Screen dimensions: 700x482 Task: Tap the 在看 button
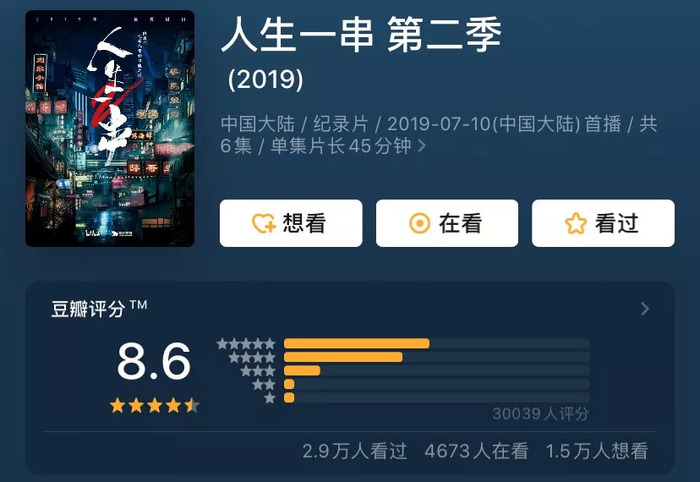(x=446, y=223)
